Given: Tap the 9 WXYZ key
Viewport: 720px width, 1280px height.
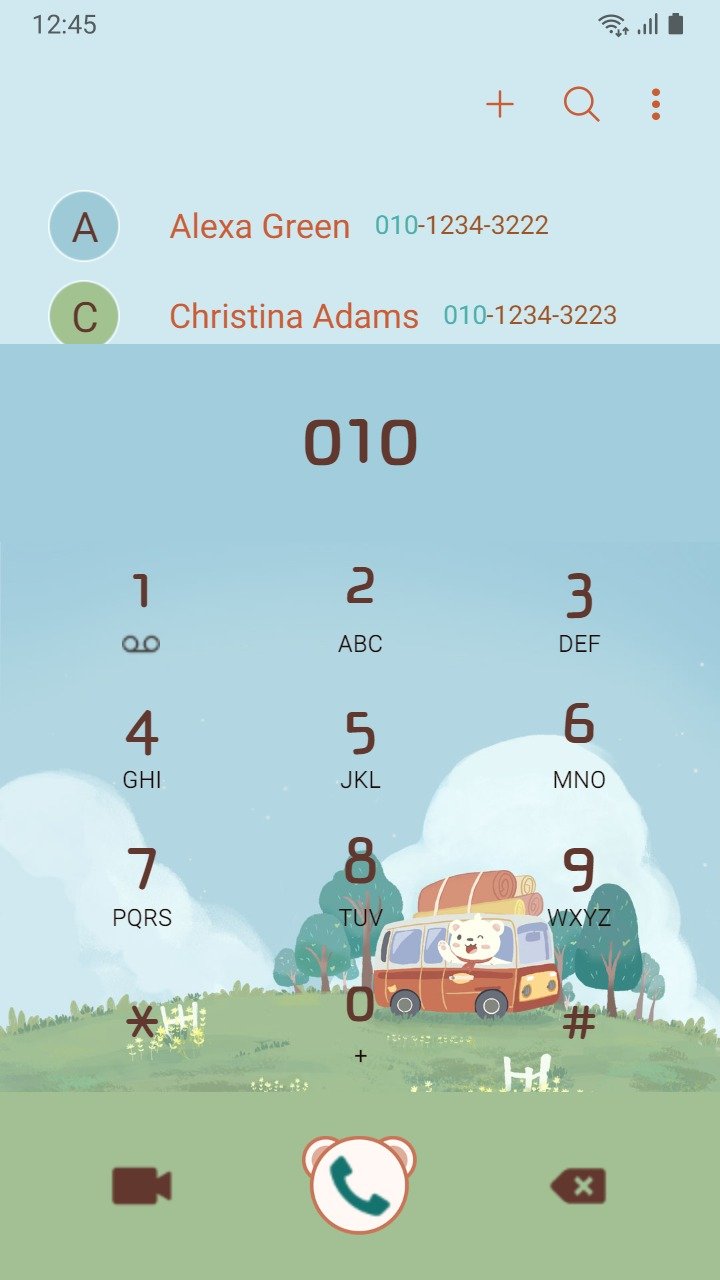Looking at the screenshot, I should point(579,886).
